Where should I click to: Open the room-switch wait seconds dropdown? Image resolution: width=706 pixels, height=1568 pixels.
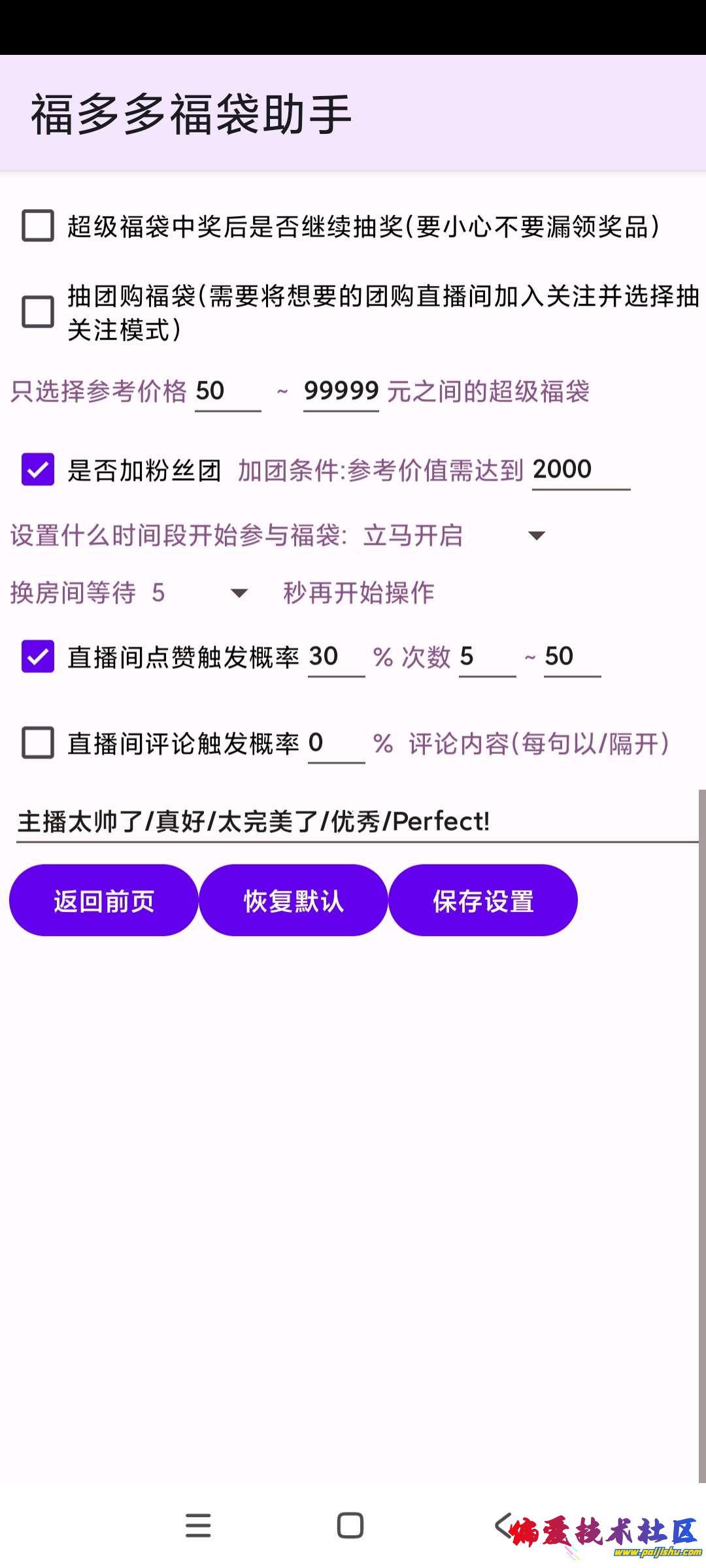[x=239, y=593]
